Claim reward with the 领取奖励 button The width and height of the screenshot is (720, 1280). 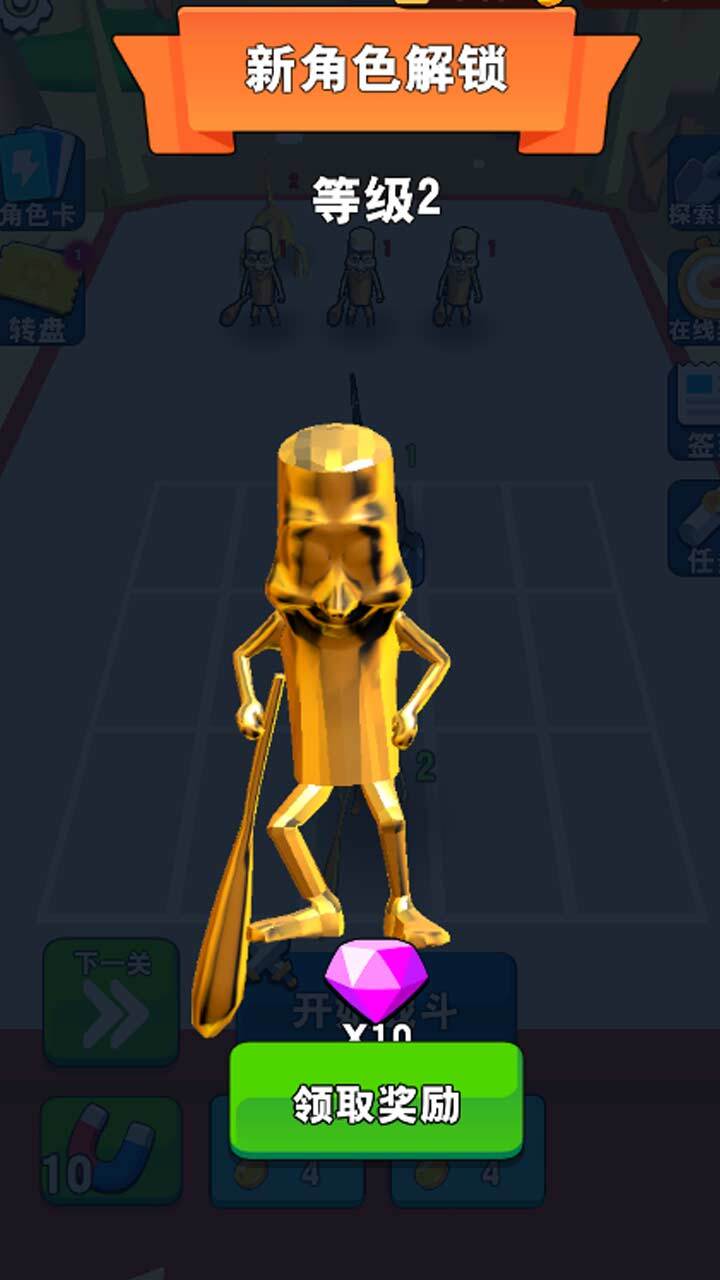[x=376, y=1102]
